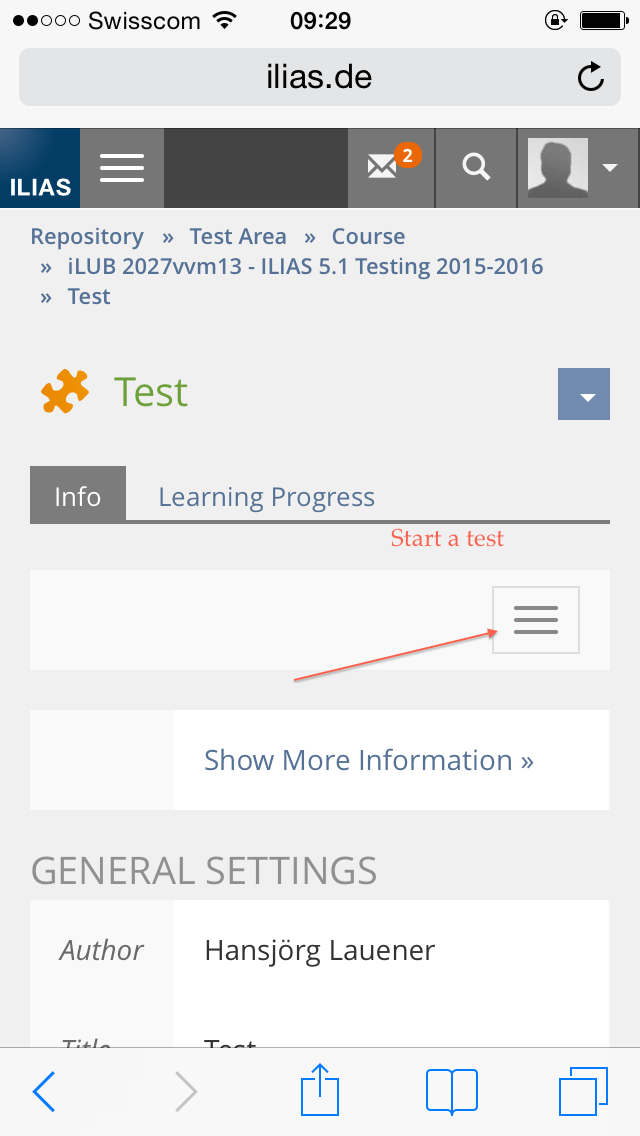Open Course breadcrumb link

click(368, 237)
